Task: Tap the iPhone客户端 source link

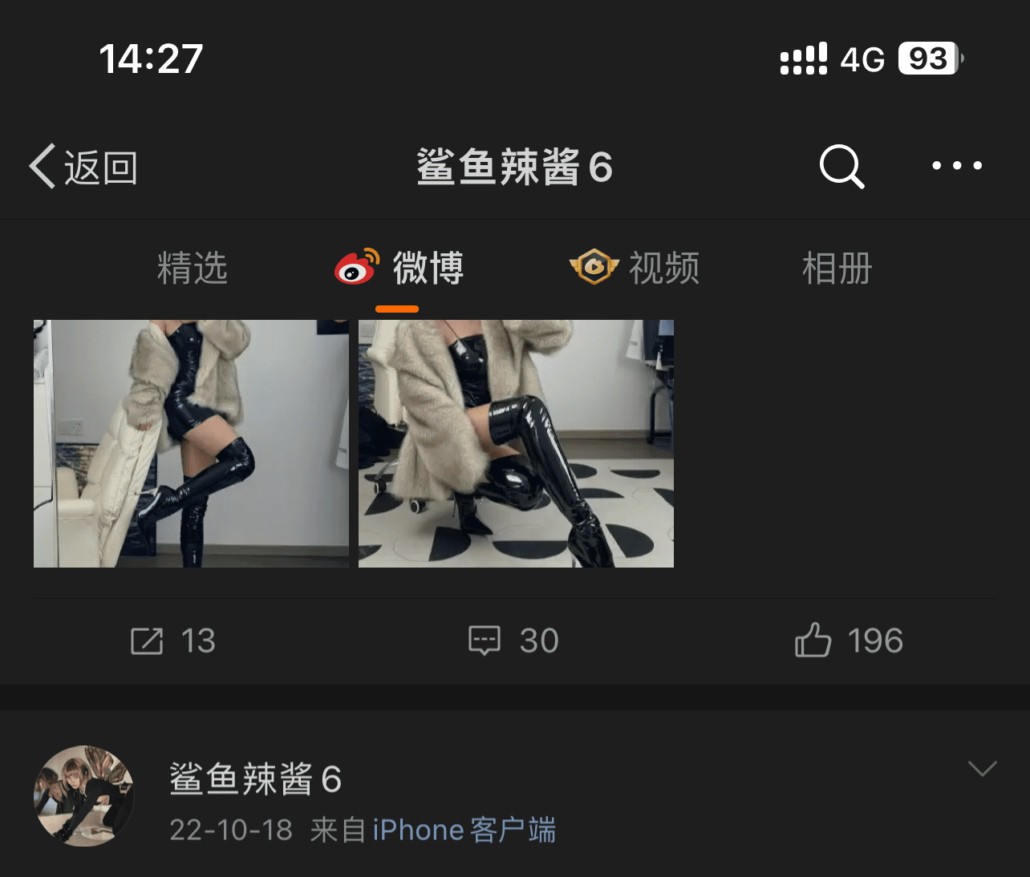Action: tap(464, 830)
